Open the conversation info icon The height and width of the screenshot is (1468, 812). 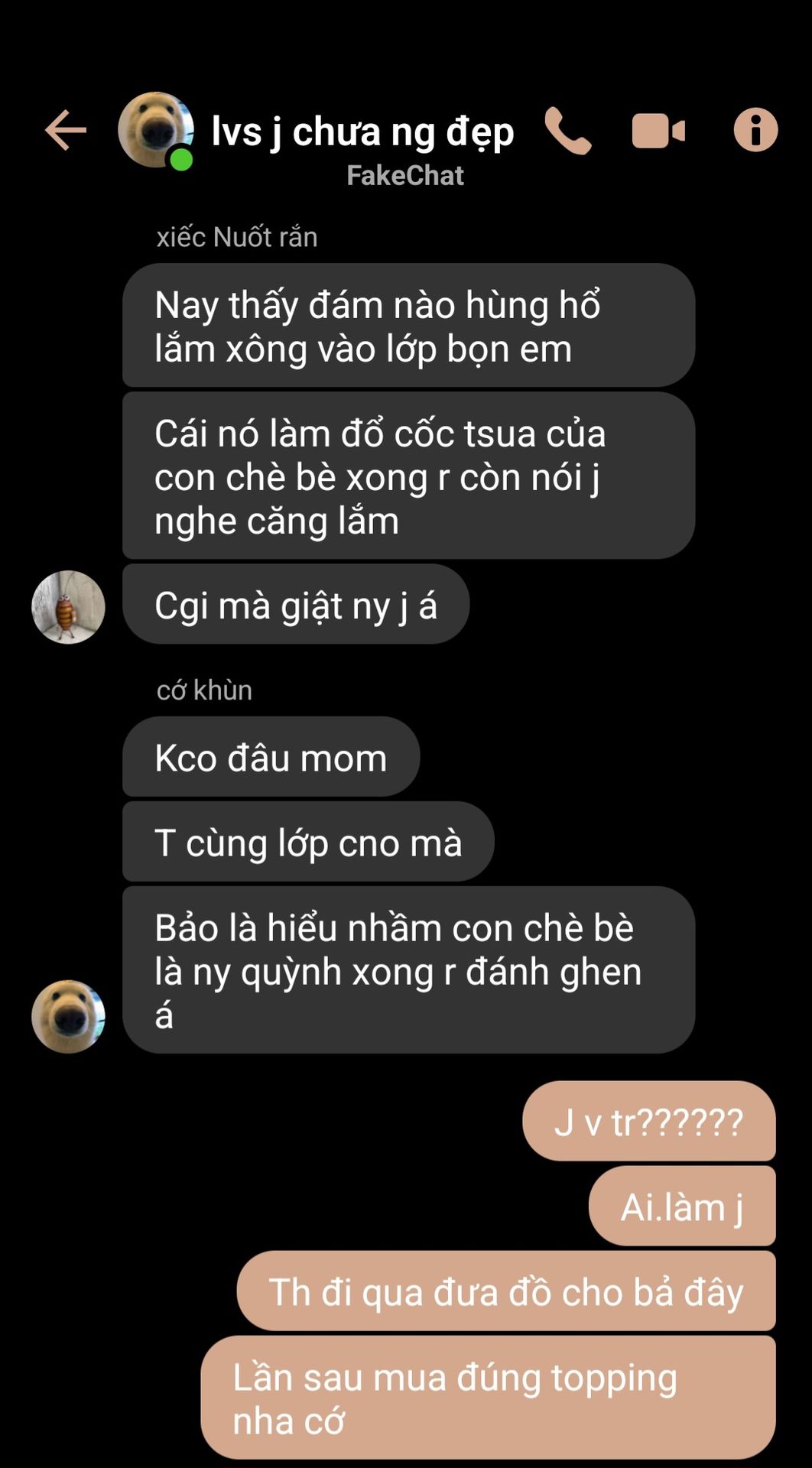(x=755, y=130)
